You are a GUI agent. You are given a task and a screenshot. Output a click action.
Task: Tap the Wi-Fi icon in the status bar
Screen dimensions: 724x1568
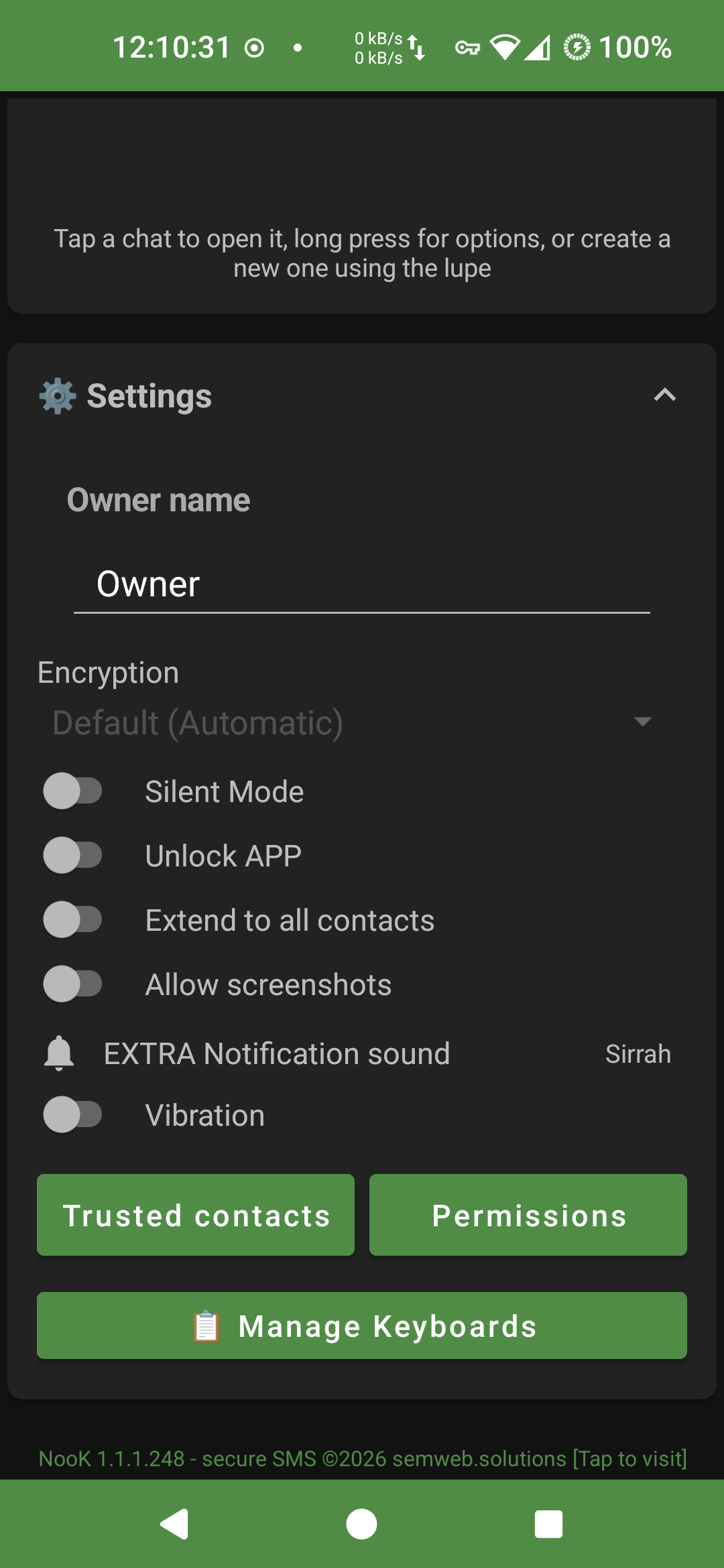point(506,47)
